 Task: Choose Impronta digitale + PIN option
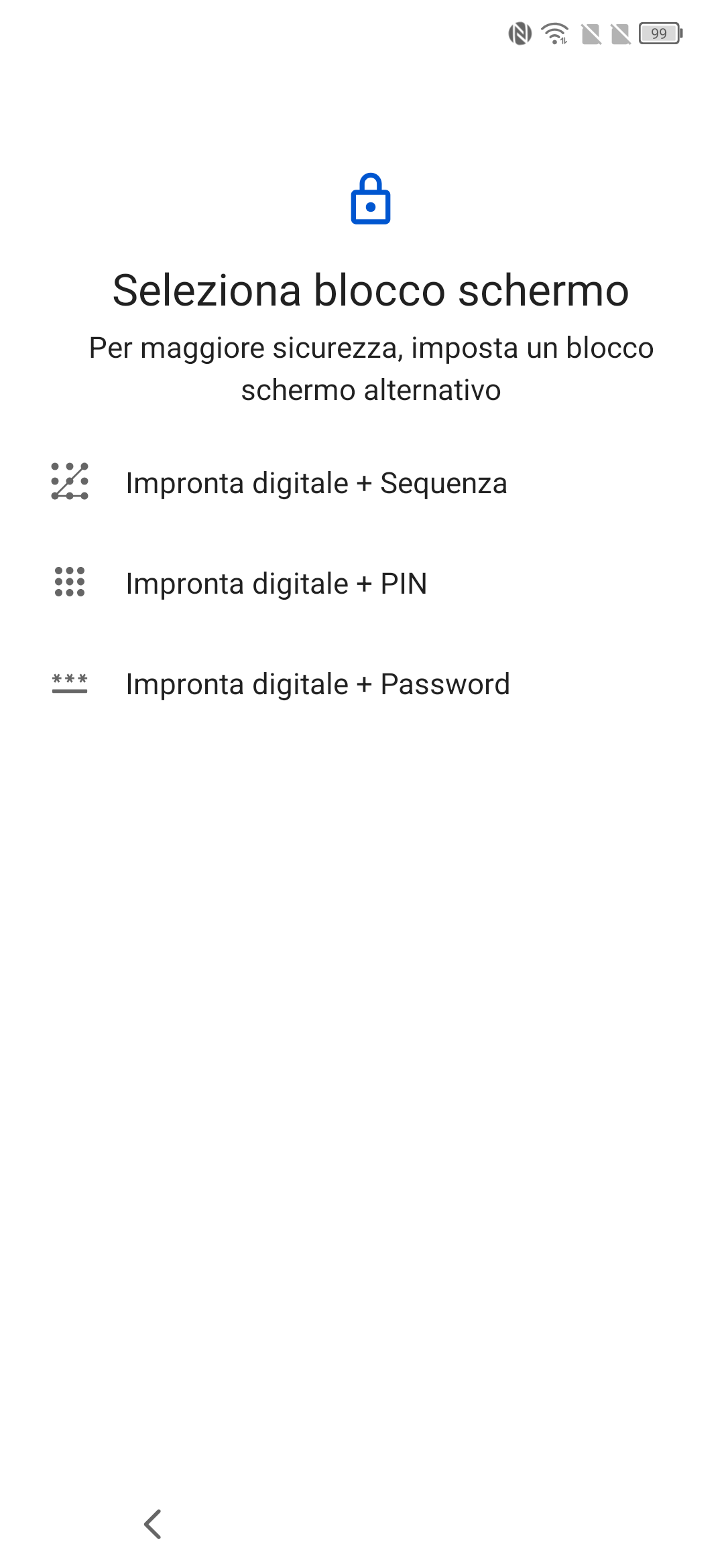click(362, 584)
